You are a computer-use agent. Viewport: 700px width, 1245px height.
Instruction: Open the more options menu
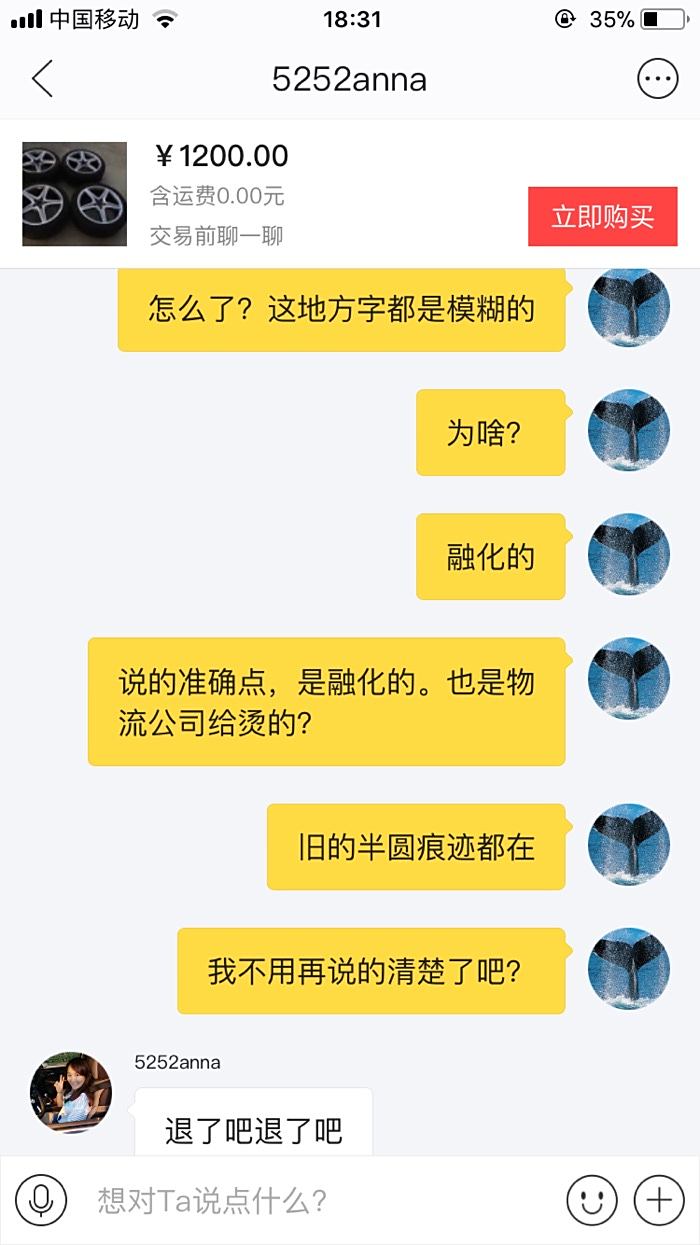(x=657, y=79)
